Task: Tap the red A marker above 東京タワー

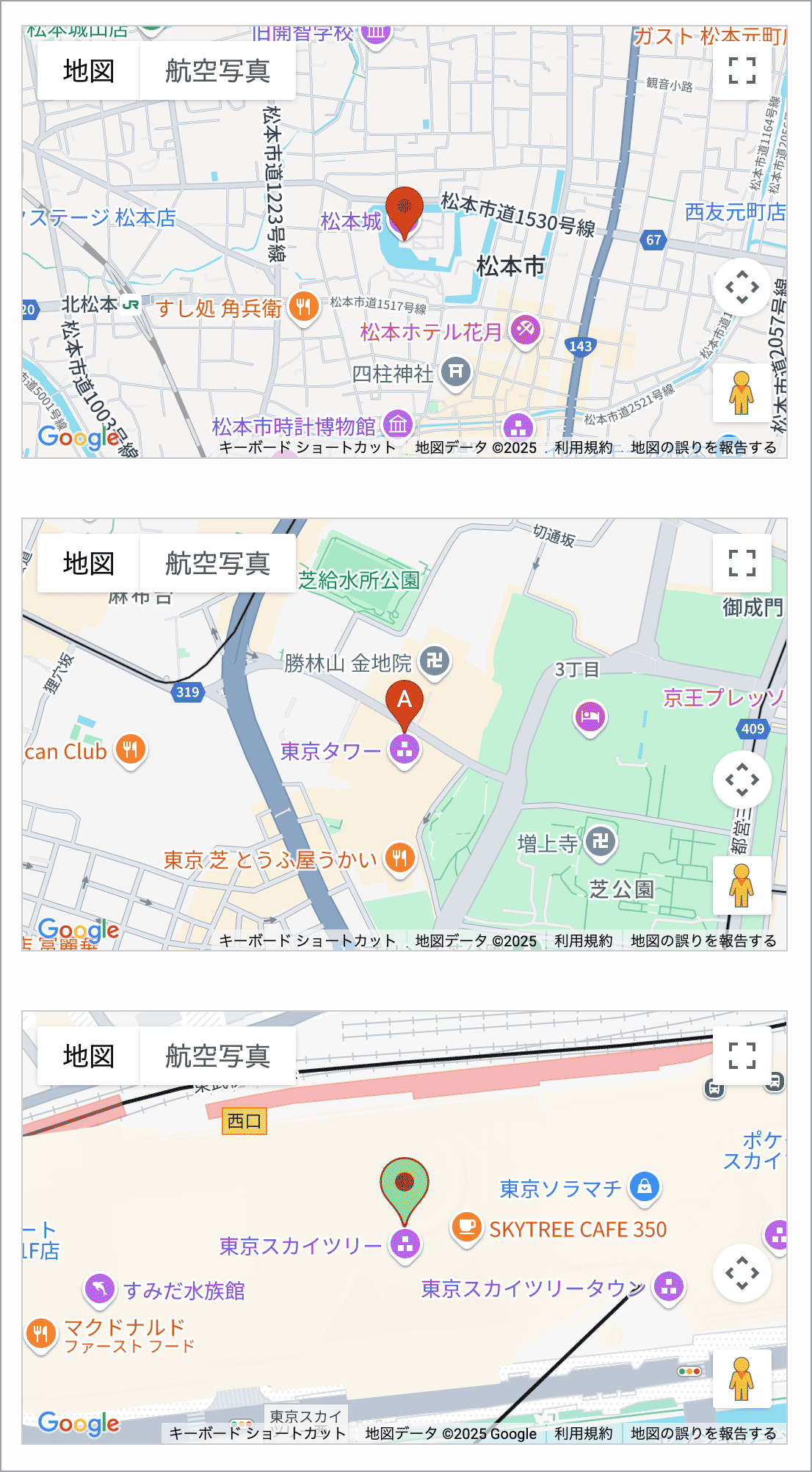Action: (x=404, y=703)
